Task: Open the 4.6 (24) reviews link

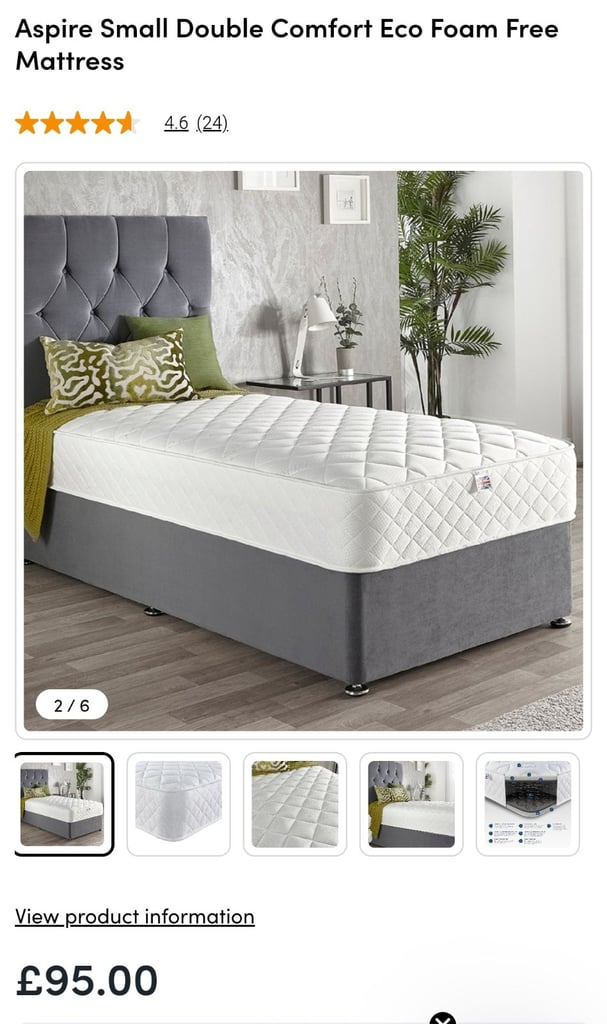Action: 195,123
